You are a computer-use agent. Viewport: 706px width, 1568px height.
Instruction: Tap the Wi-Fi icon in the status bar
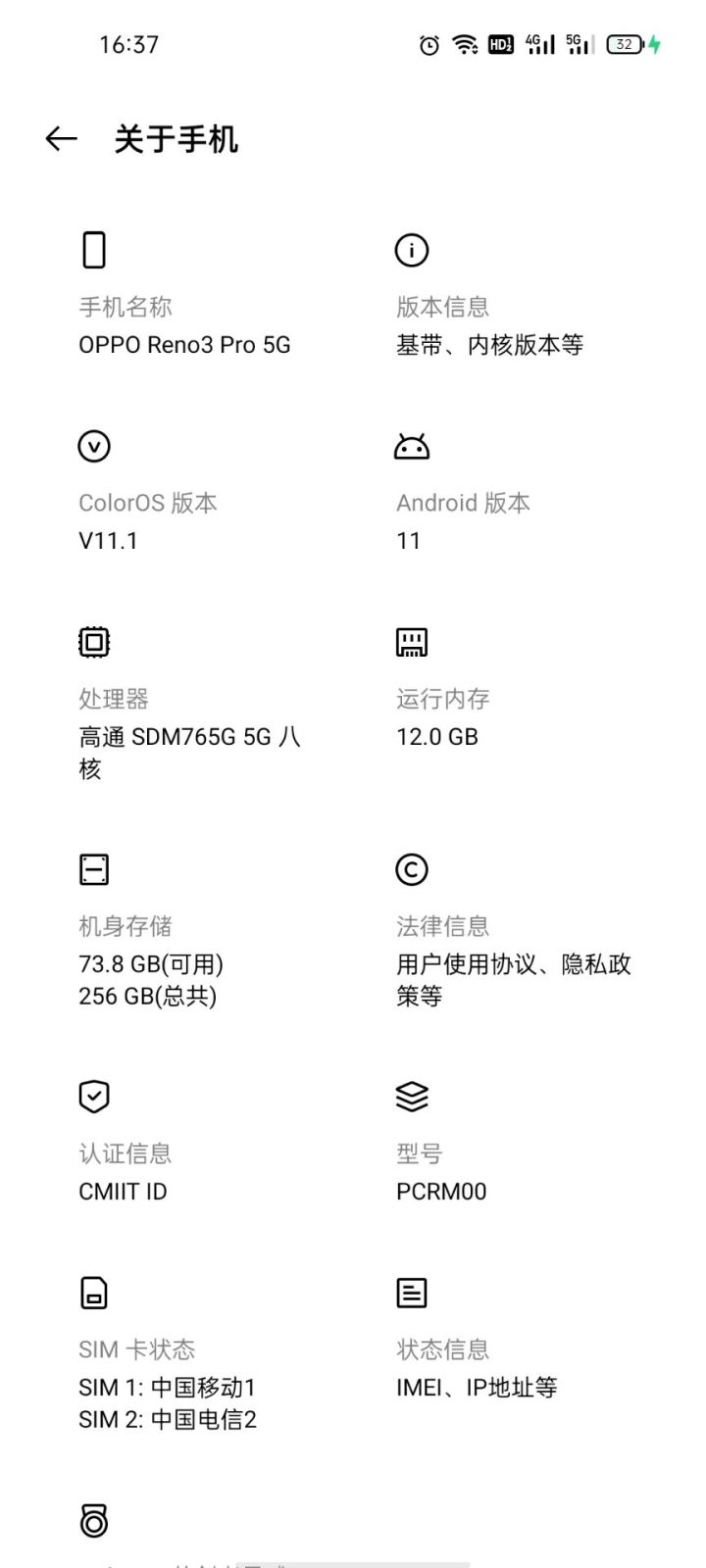click(463, 45)
